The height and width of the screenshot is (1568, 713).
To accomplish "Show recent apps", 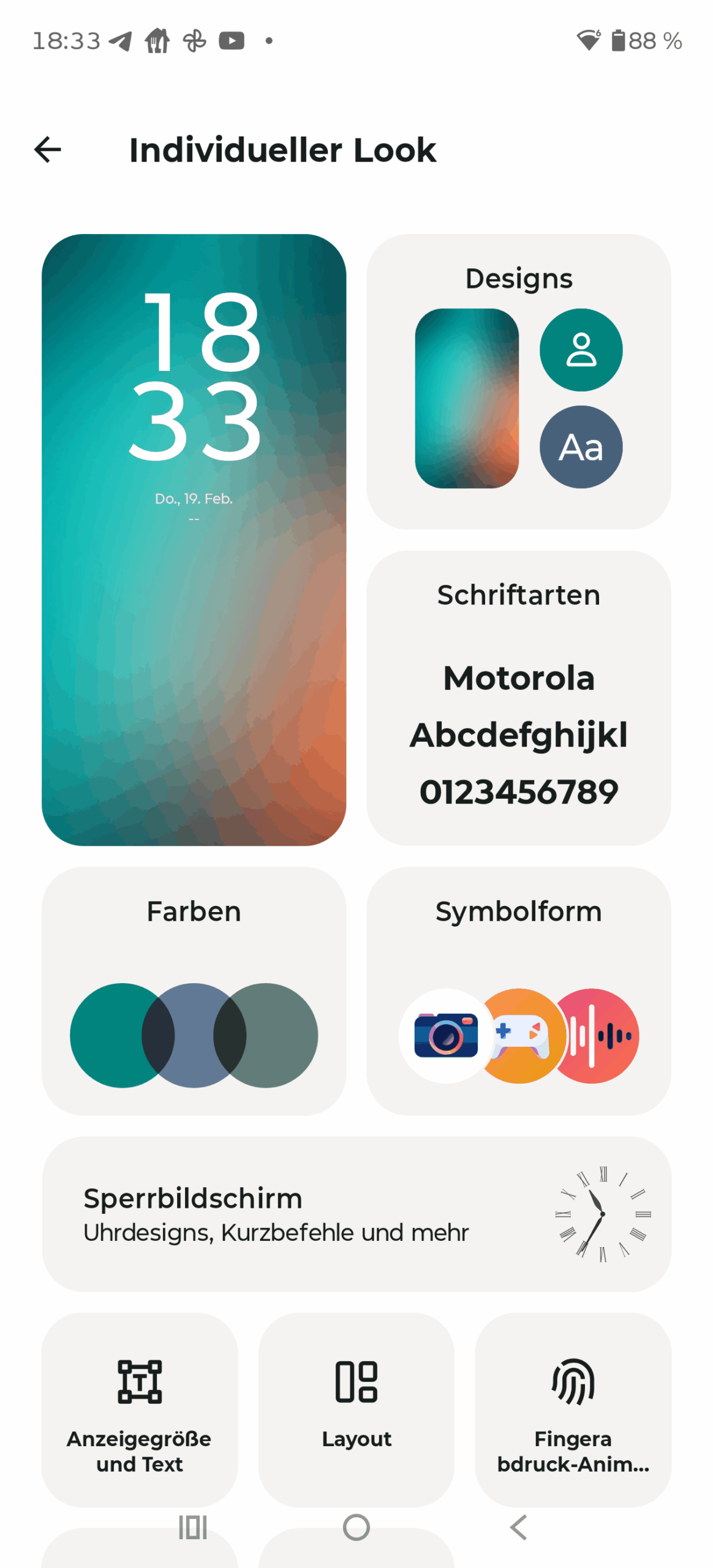I will 193,1528.
